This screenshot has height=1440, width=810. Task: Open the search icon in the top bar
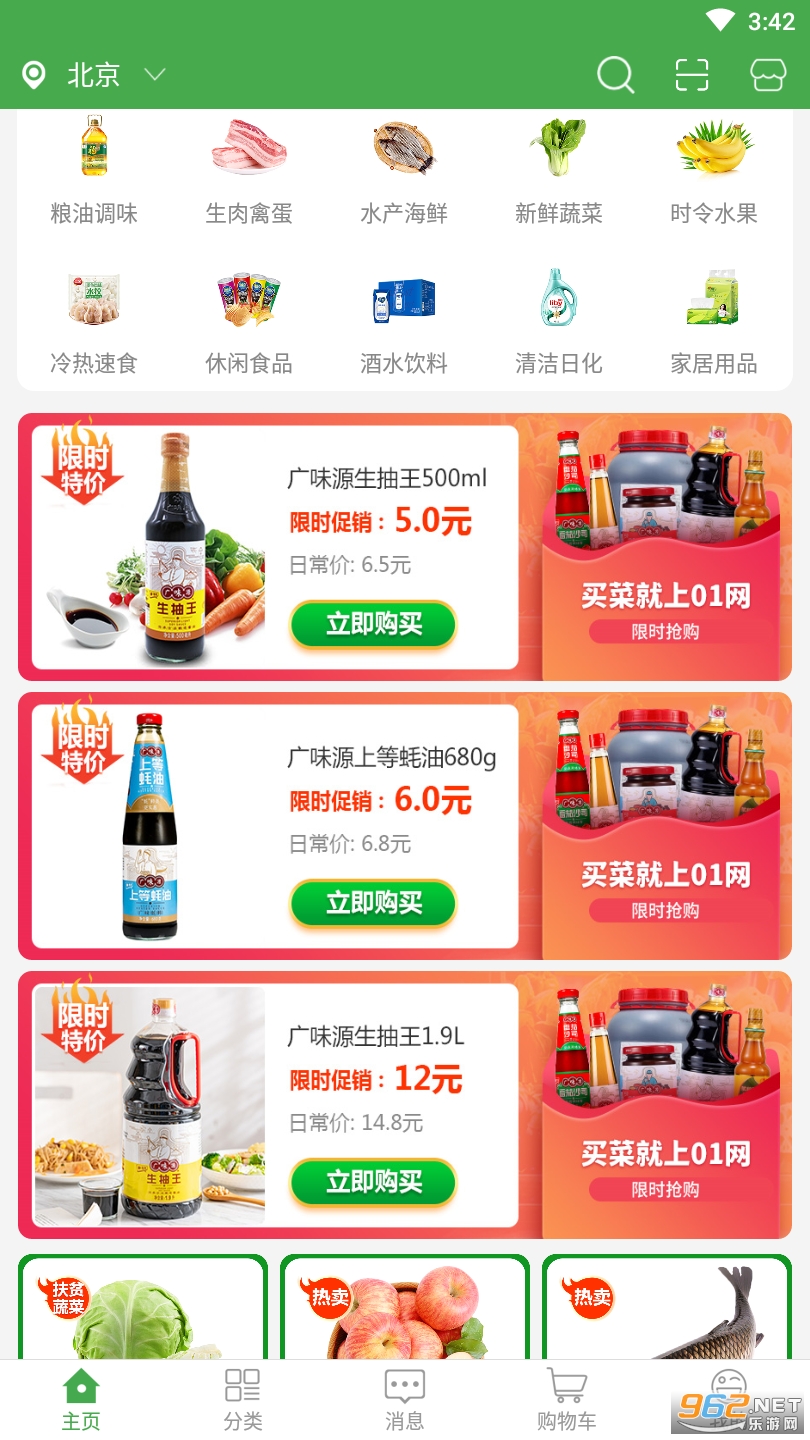pos(615,75)
